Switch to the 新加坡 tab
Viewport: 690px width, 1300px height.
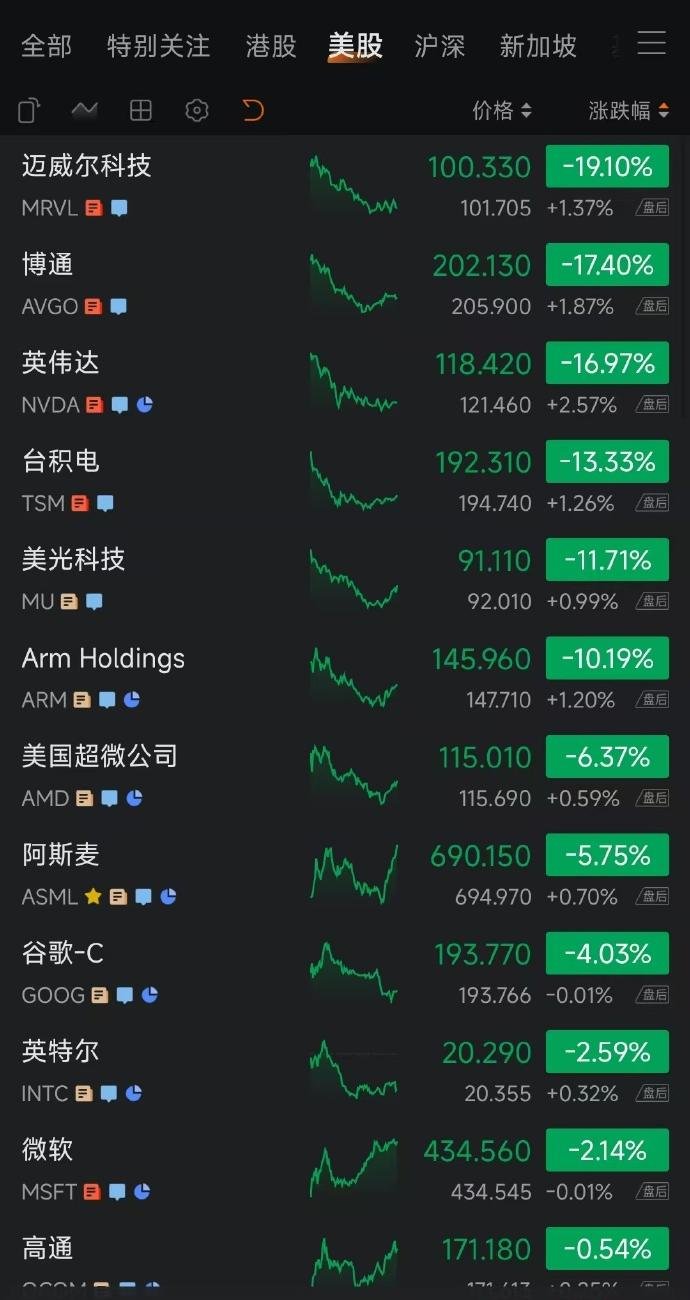[538, 46]
